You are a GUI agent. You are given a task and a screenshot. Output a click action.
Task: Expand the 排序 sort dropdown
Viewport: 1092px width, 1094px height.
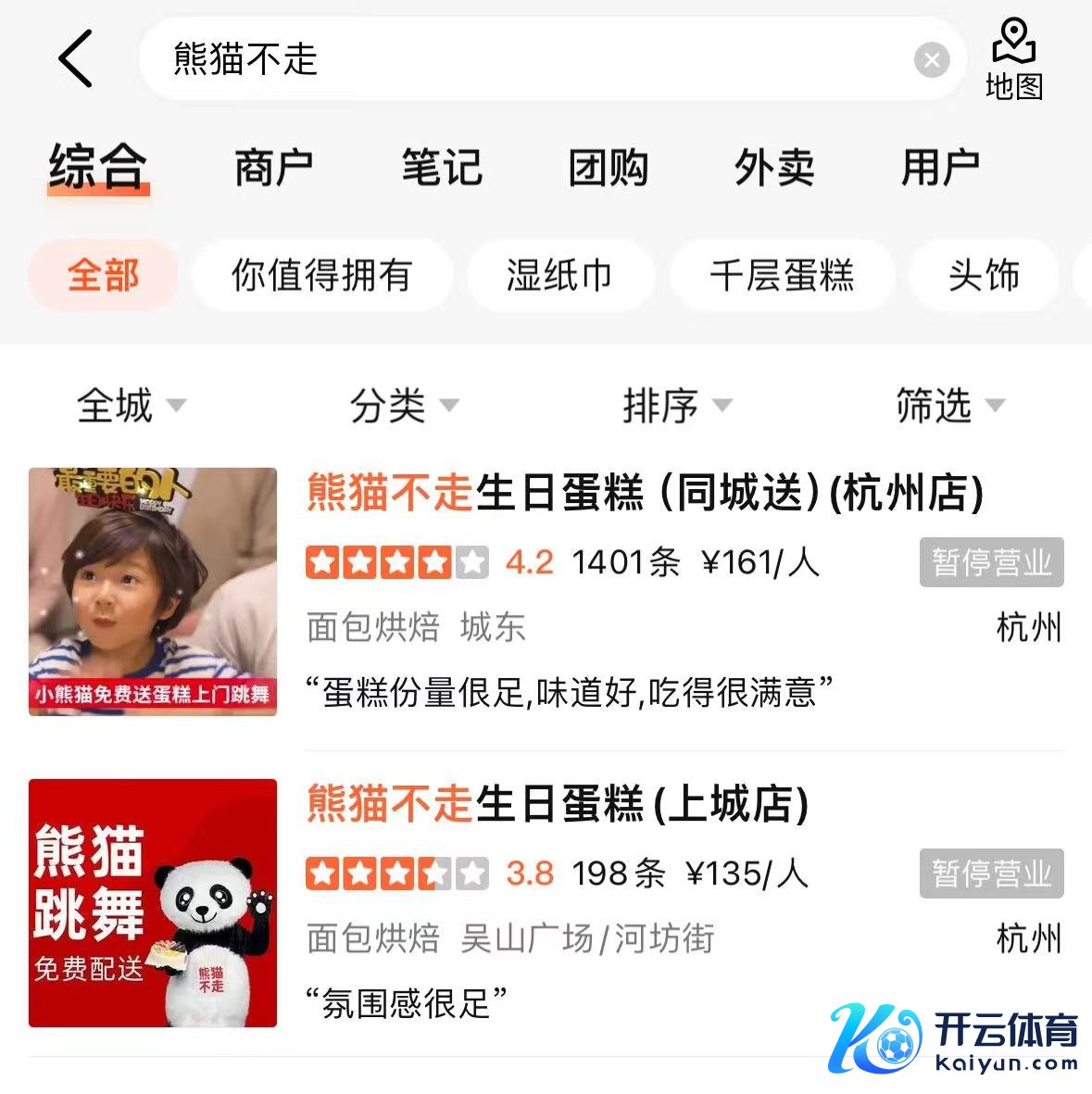coord(676,406)
